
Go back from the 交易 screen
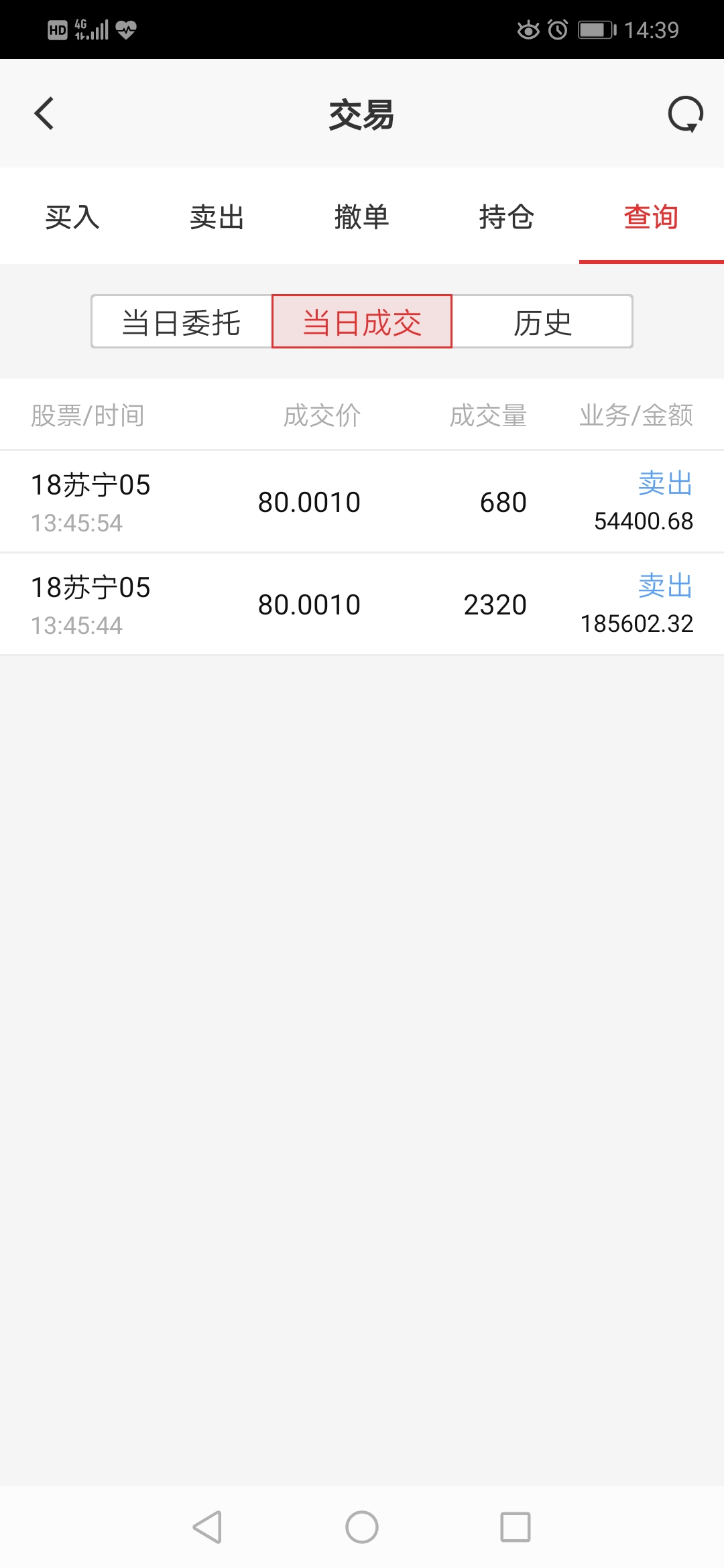tap(44, 113)
